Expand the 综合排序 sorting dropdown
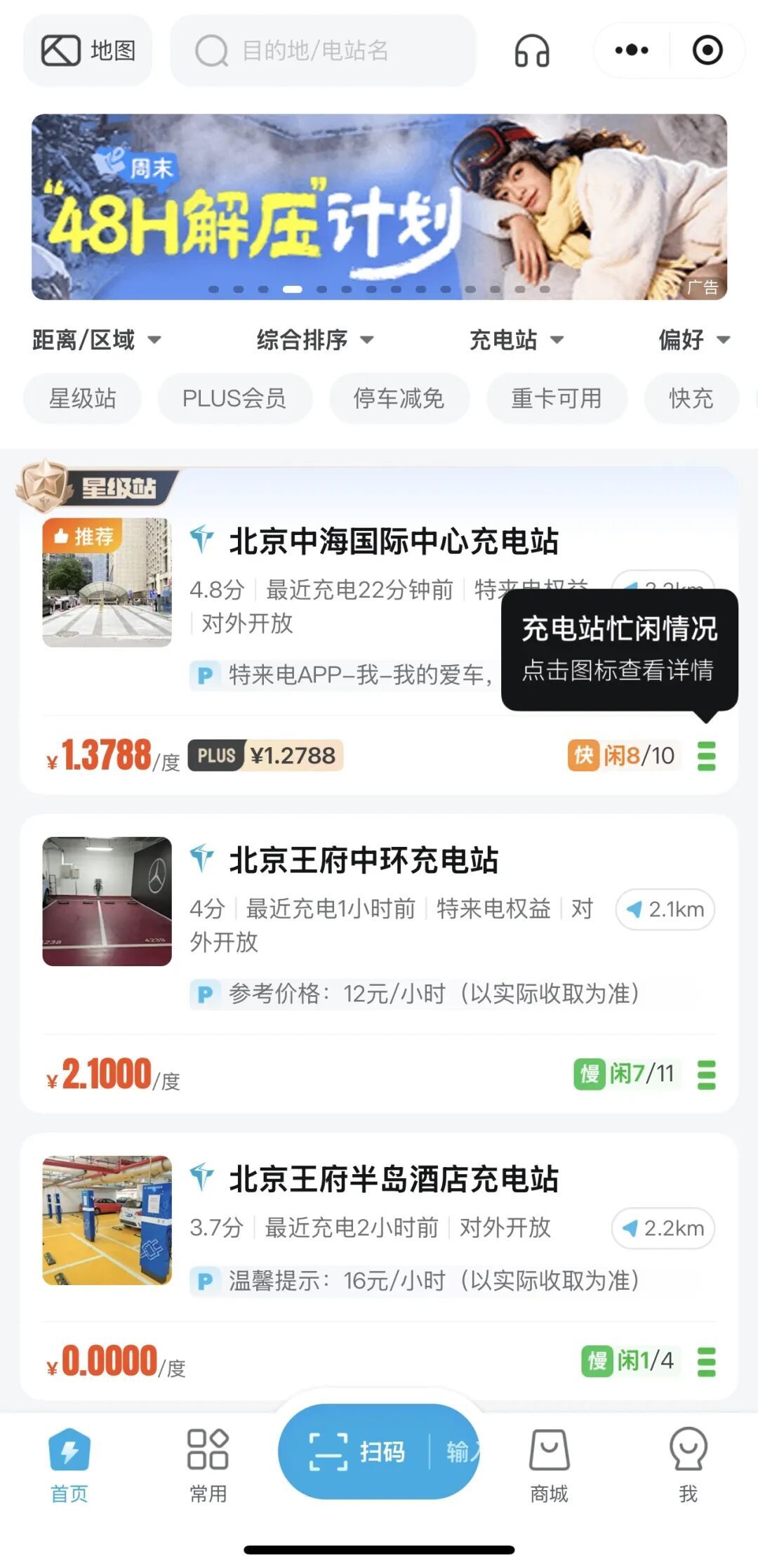Screen dimensions: 758x1568 [314, 340]
